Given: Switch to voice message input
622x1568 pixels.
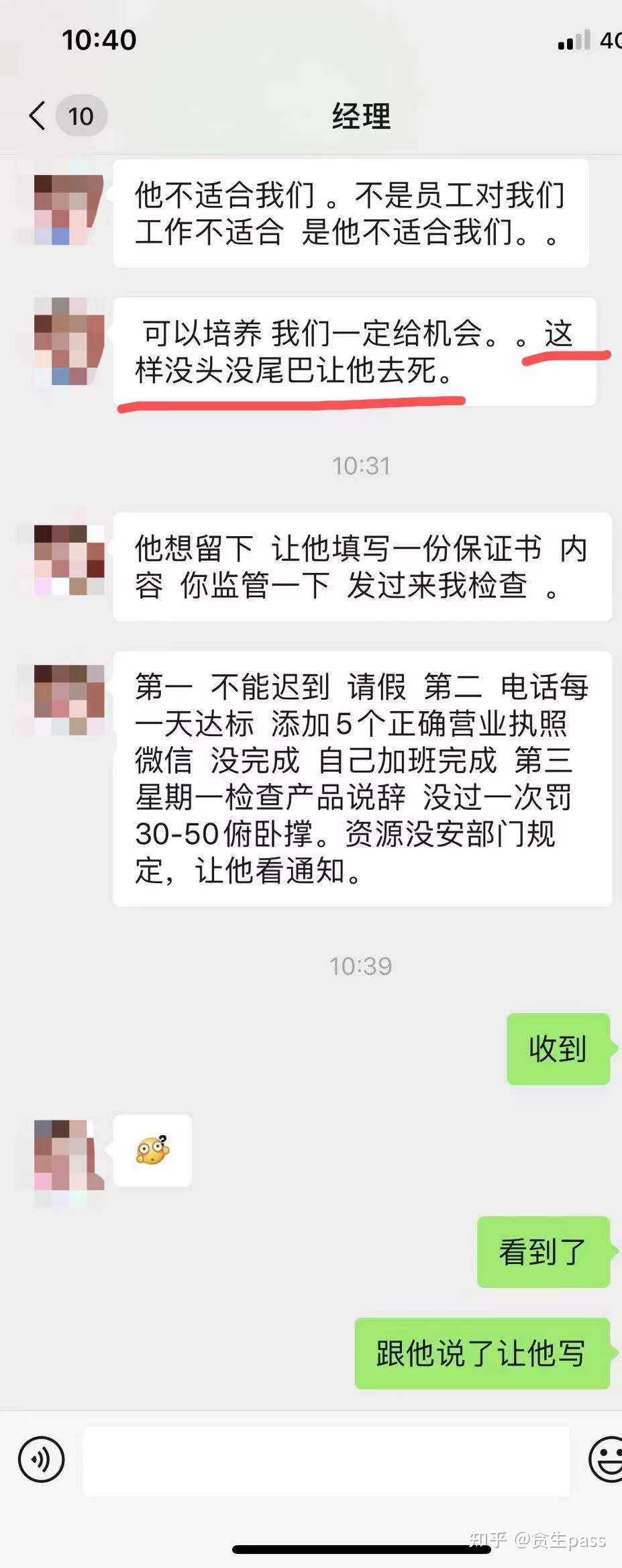Looking at the screenshot, I should 42,1459.
